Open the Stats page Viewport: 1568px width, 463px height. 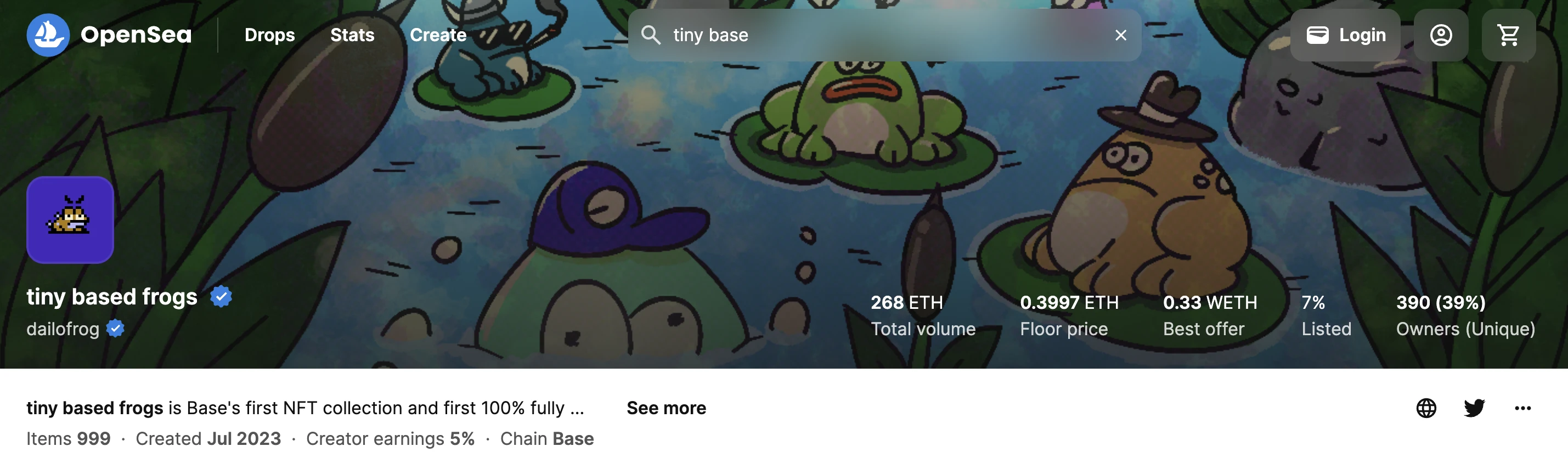point(352,35)
